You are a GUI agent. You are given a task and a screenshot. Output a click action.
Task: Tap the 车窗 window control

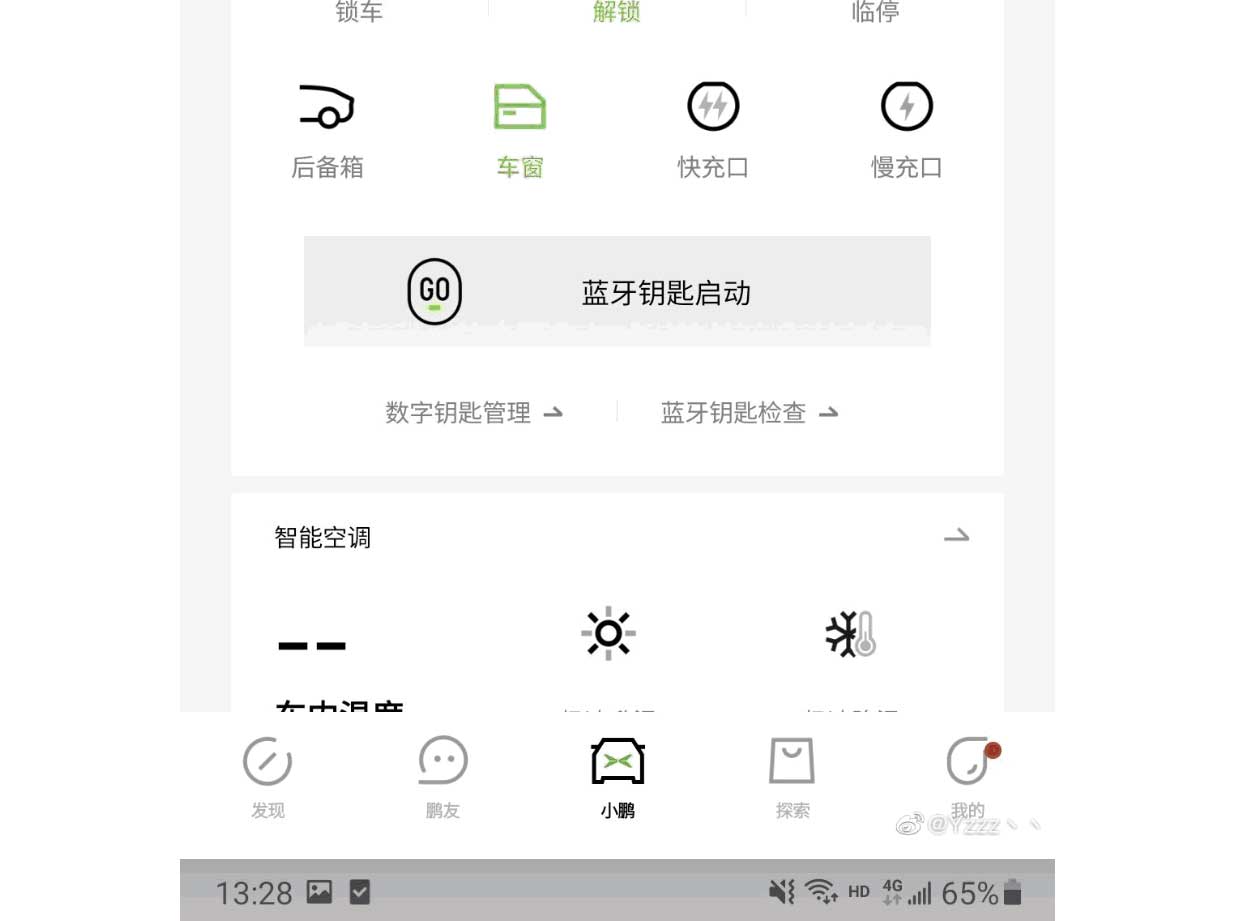(520, 131)
